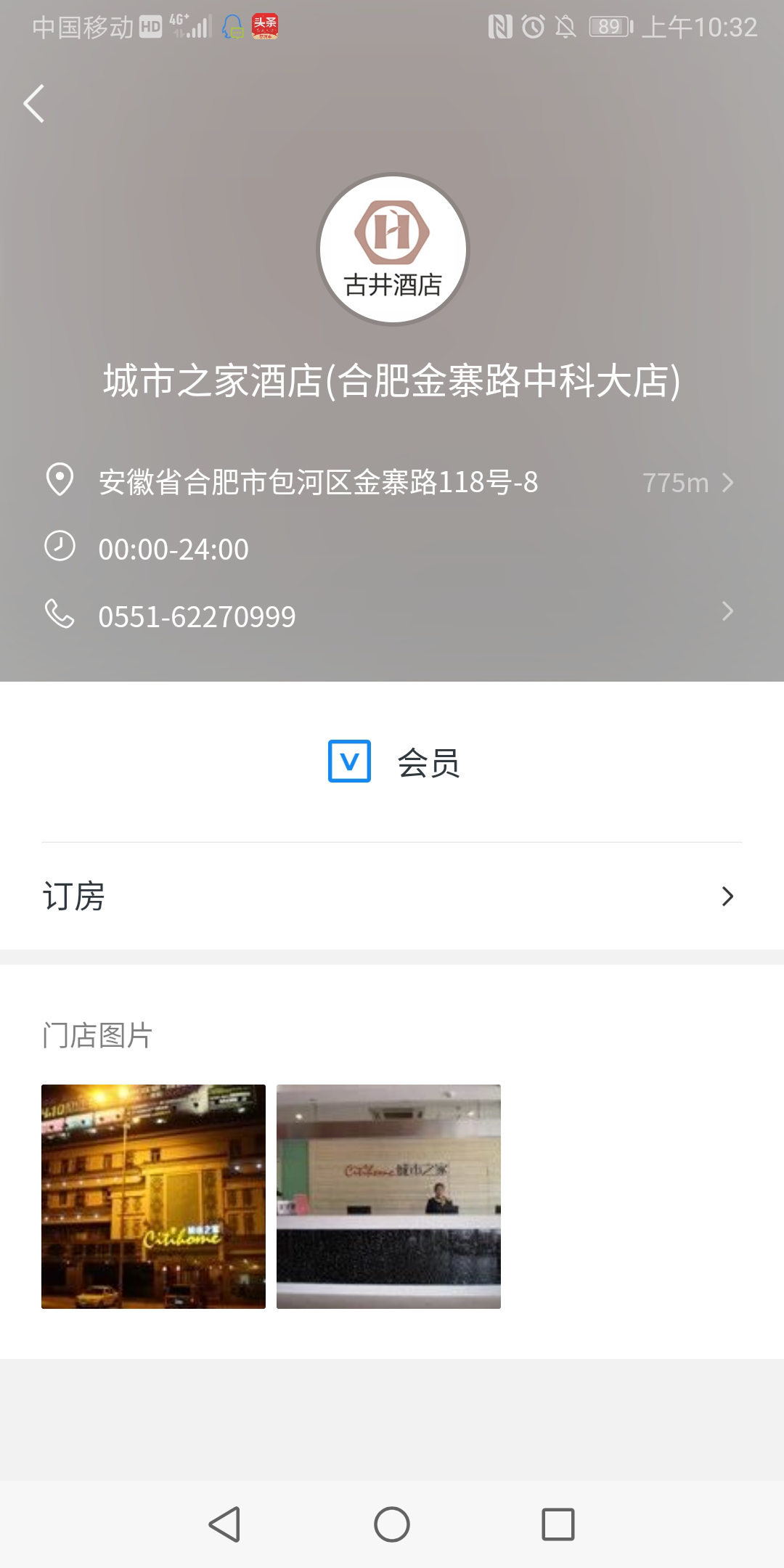Click the back arrow at top left
Image resolution: width=784 pixels, height=1568 pixels.
(34, 103)
